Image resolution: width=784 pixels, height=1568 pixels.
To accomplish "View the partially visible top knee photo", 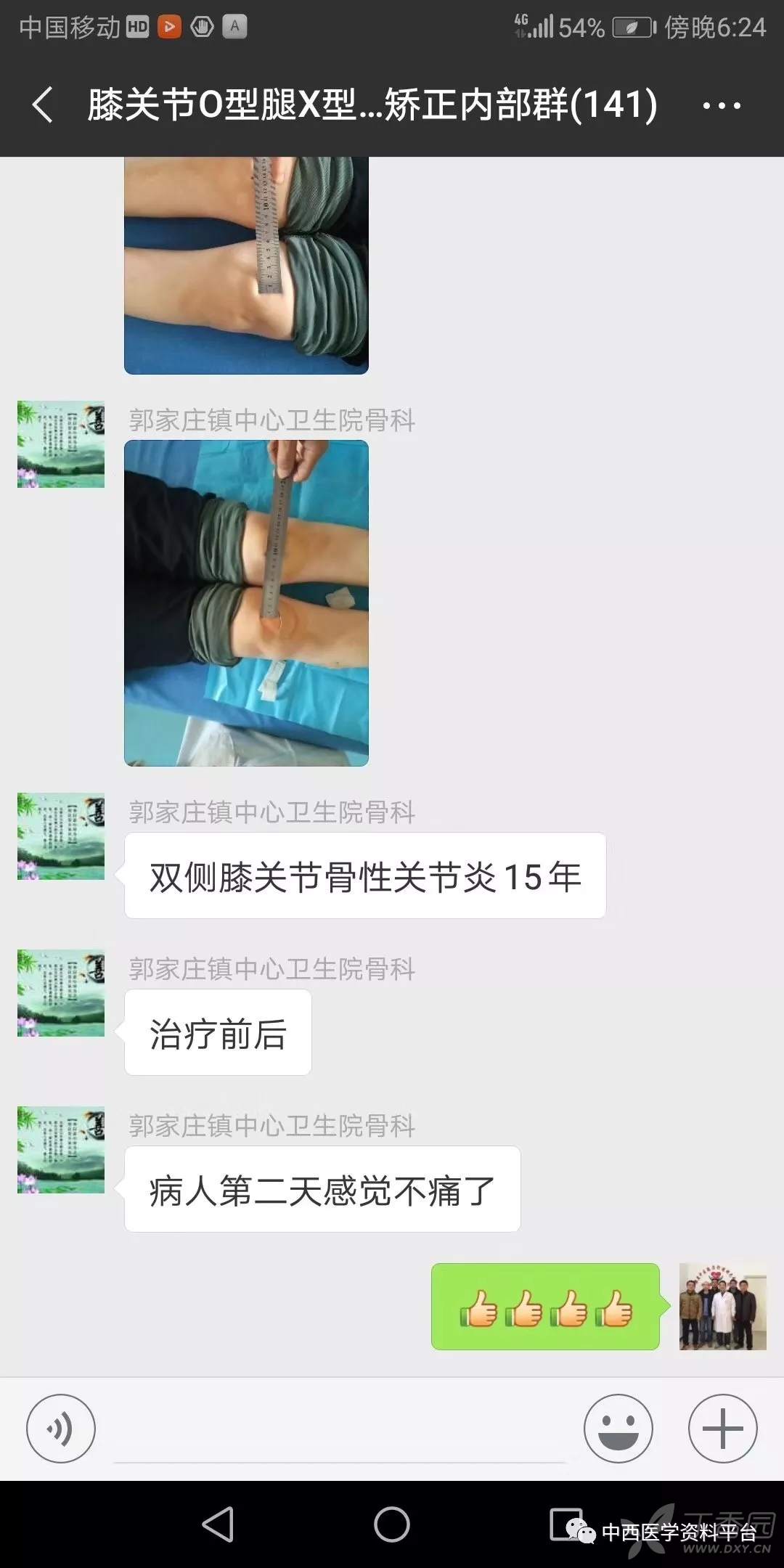I will (246, 265).
